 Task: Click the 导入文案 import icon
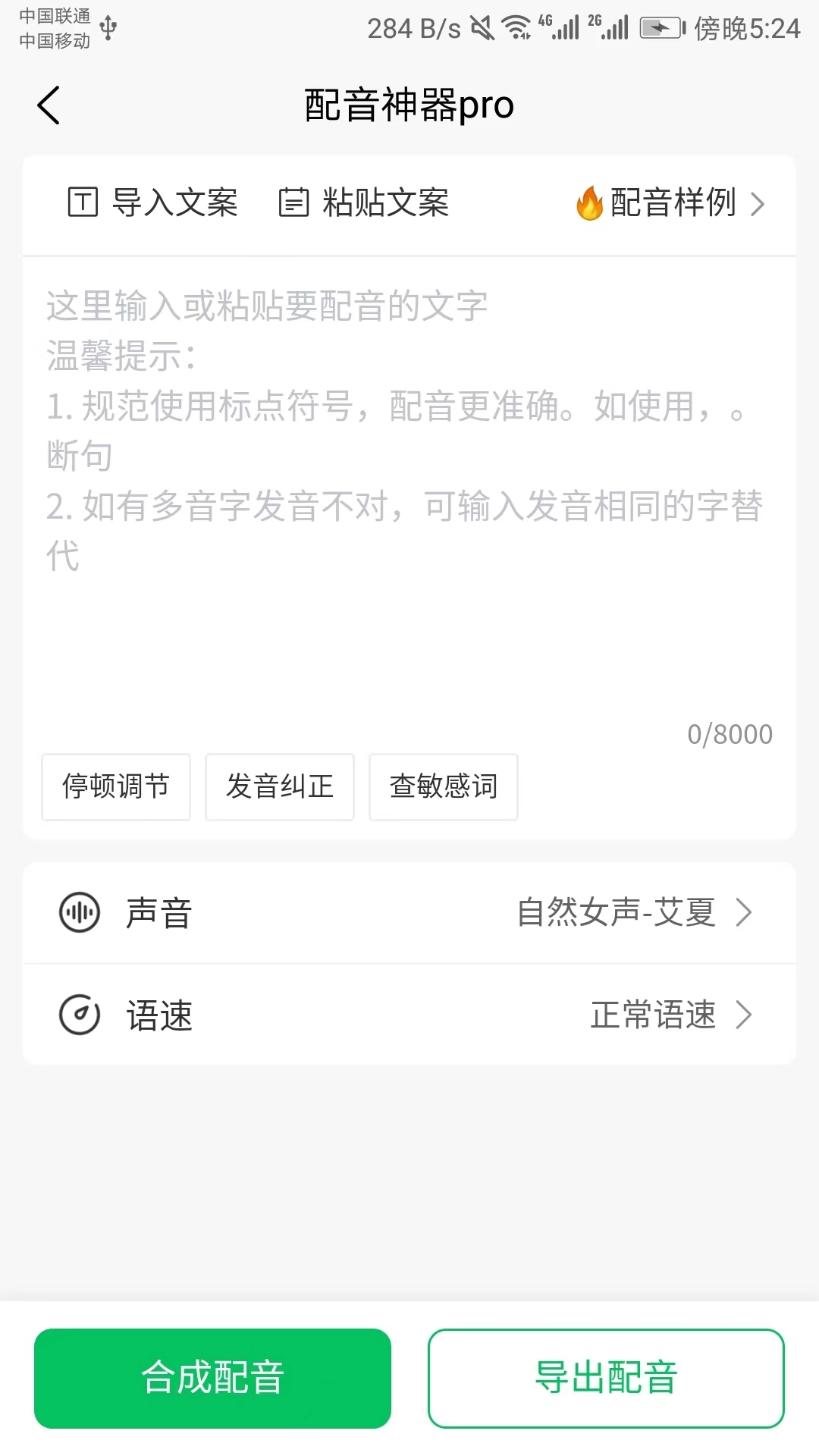(x=83, y=202)
